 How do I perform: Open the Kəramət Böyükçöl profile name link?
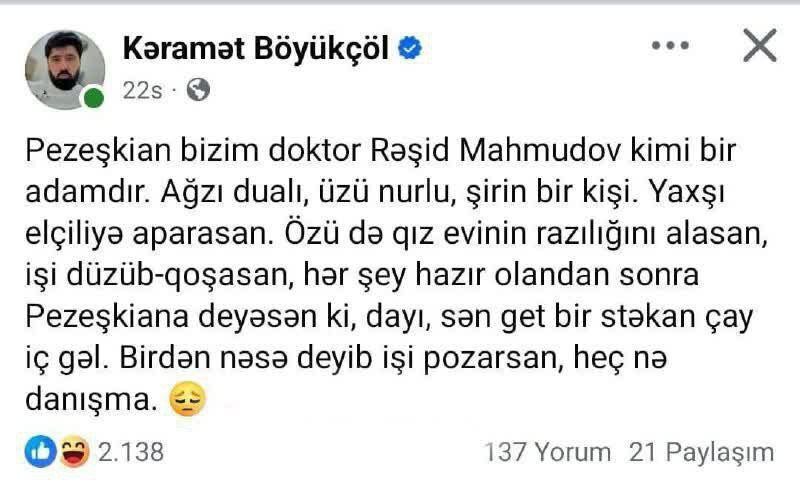[x=258, y=47]
